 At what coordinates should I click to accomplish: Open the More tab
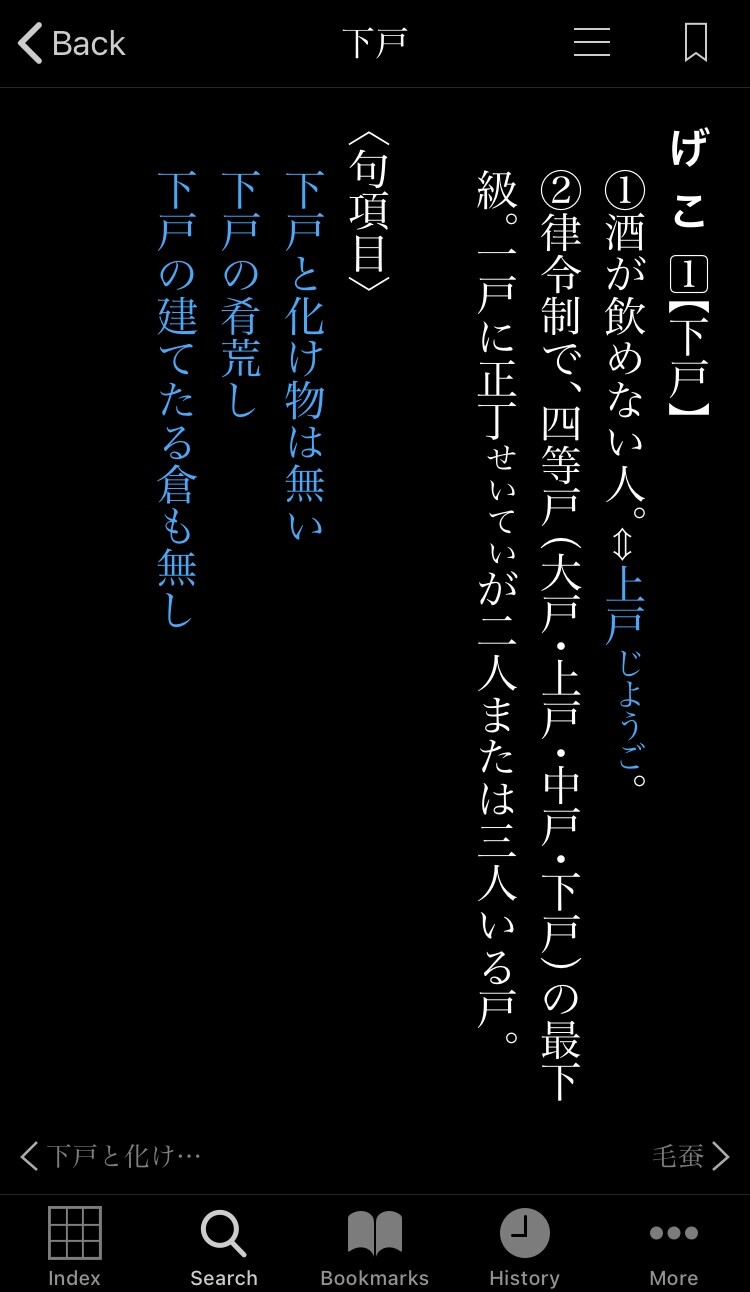[673, 1246]
